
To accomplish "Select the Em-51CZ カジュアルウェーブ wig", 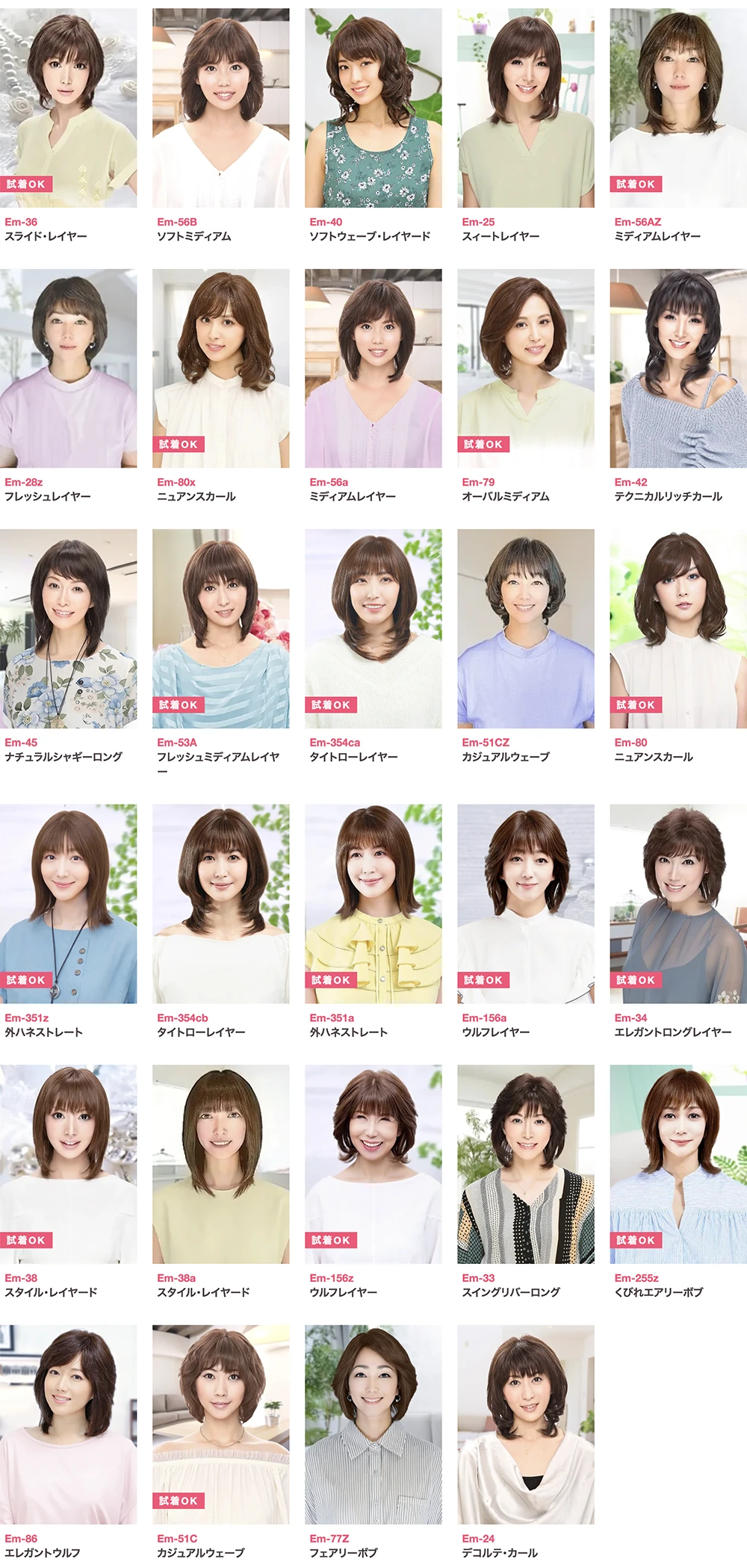I will tap(525, 628).
